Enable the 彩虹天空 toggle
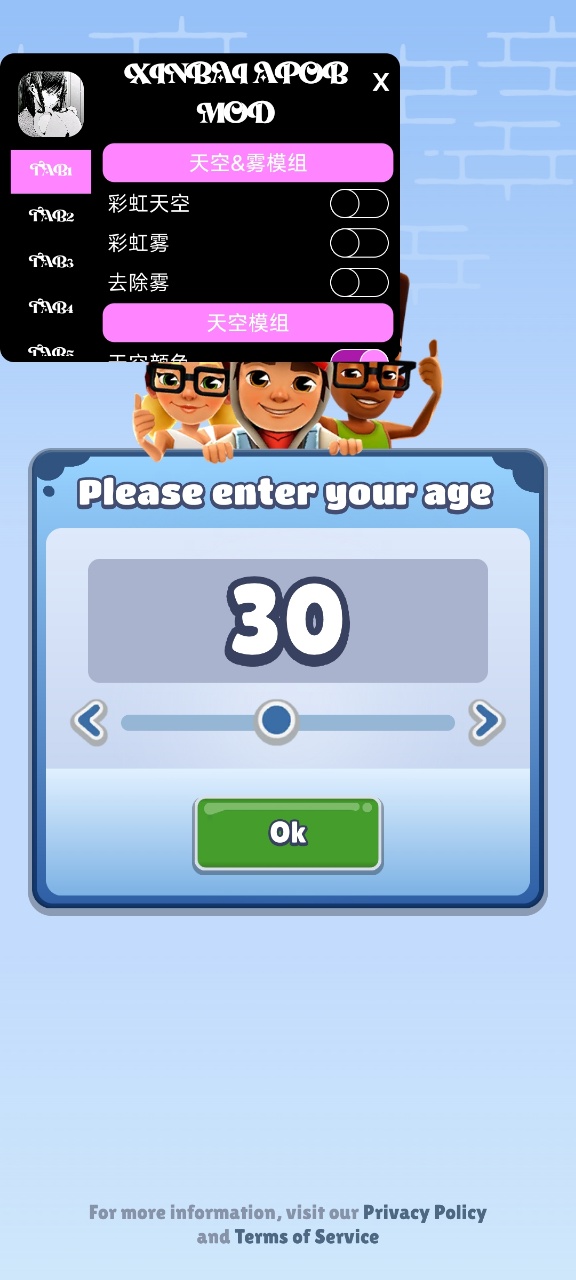The height and width of the screenshot is (1280, 576). pos(359,204)
